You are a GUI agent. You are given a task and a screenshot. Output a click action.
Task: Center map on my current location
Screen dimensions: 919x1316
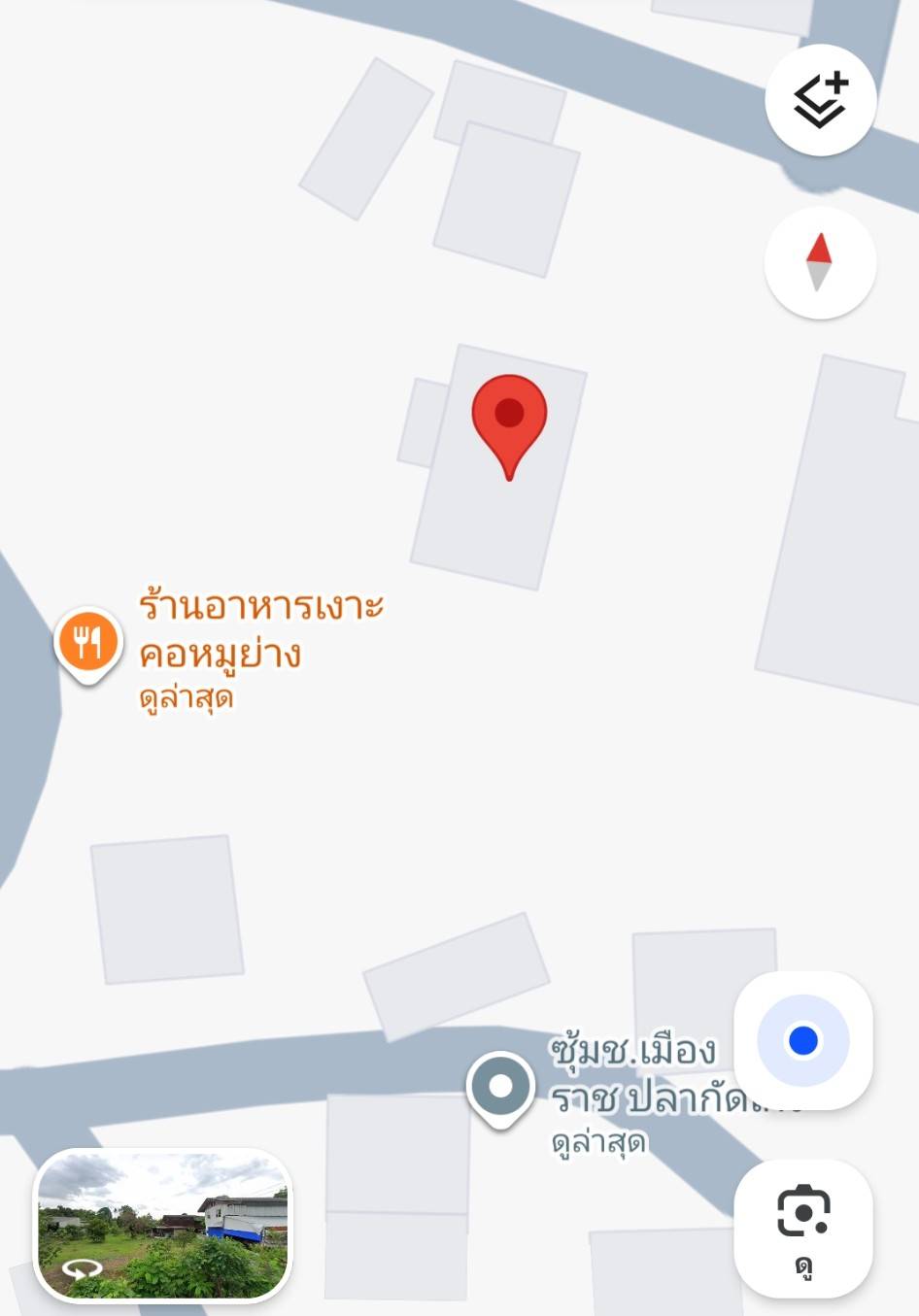[x=802, y=1040]
